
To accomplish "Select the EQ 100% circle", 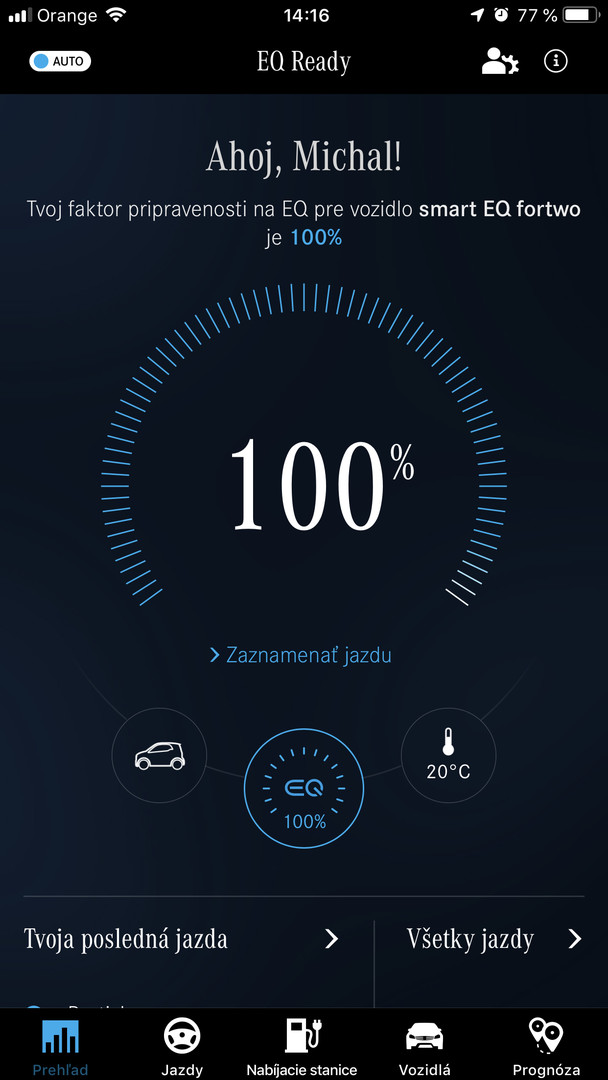I will tap(304, 789).
